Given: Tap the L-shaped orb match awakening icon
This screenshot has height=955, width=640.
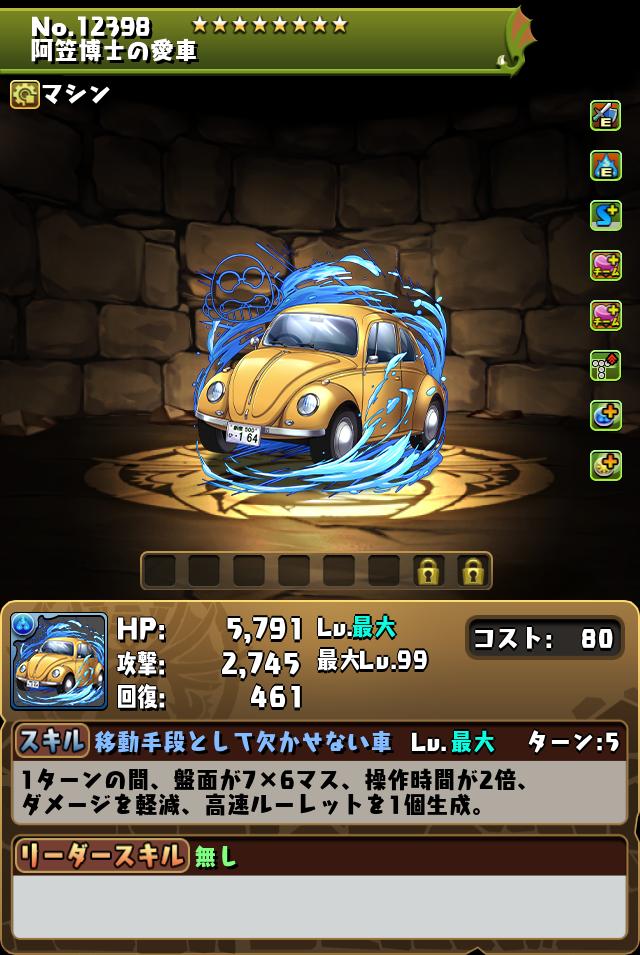Looking at the screenshot, I should pyautogui.click(x=605, y=365).
